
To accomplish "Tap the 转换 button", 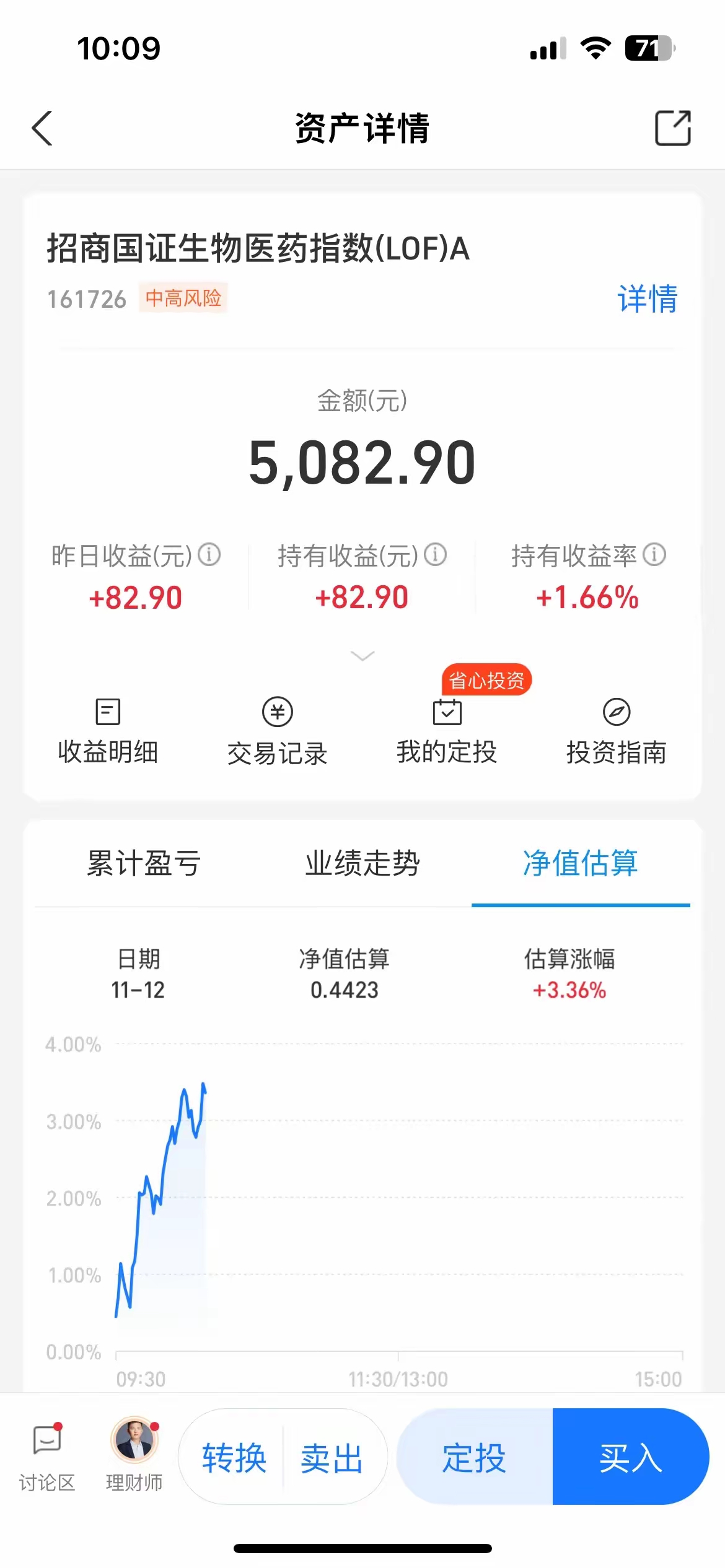I will pos(234,1458).
